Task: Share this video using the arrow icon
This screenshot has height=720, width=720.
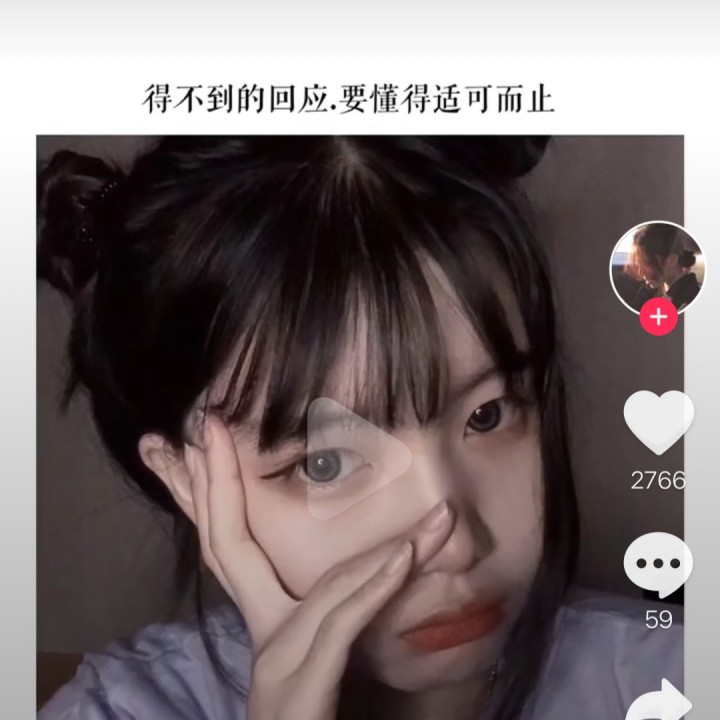Action: point(659,700)
